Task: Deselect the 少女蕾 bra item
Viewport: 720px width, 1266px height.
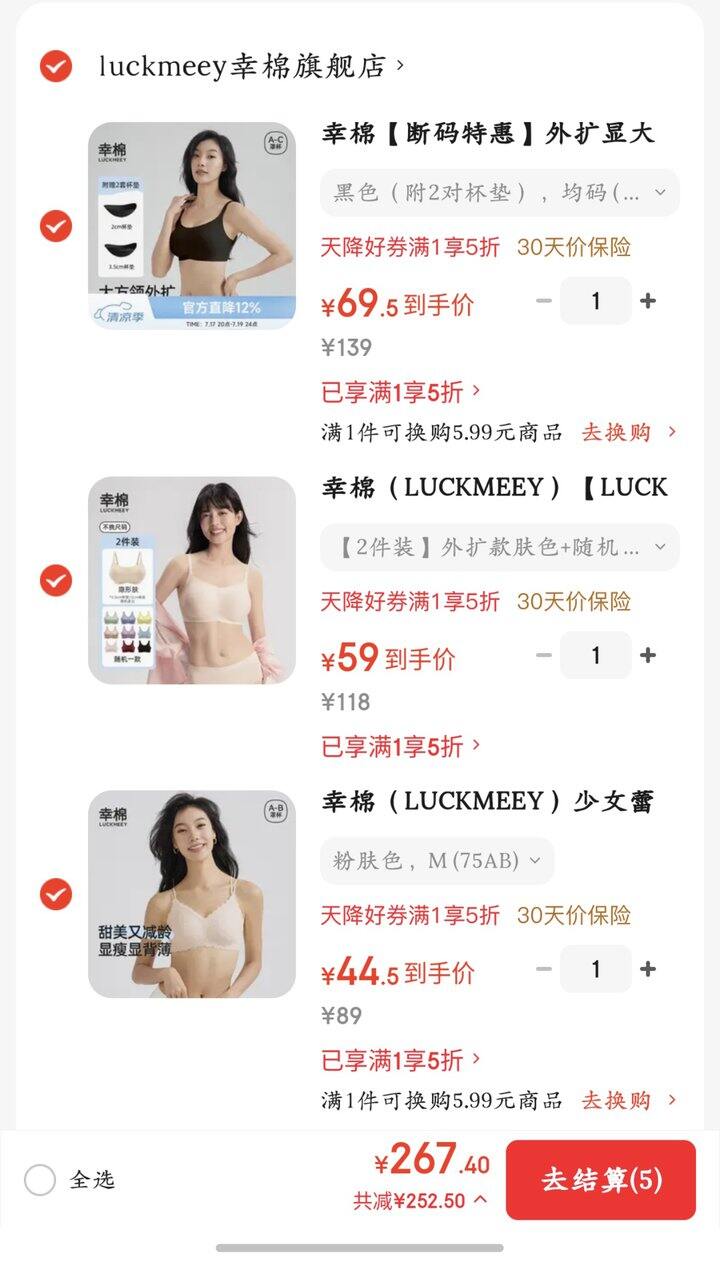Action: (56, 894)
